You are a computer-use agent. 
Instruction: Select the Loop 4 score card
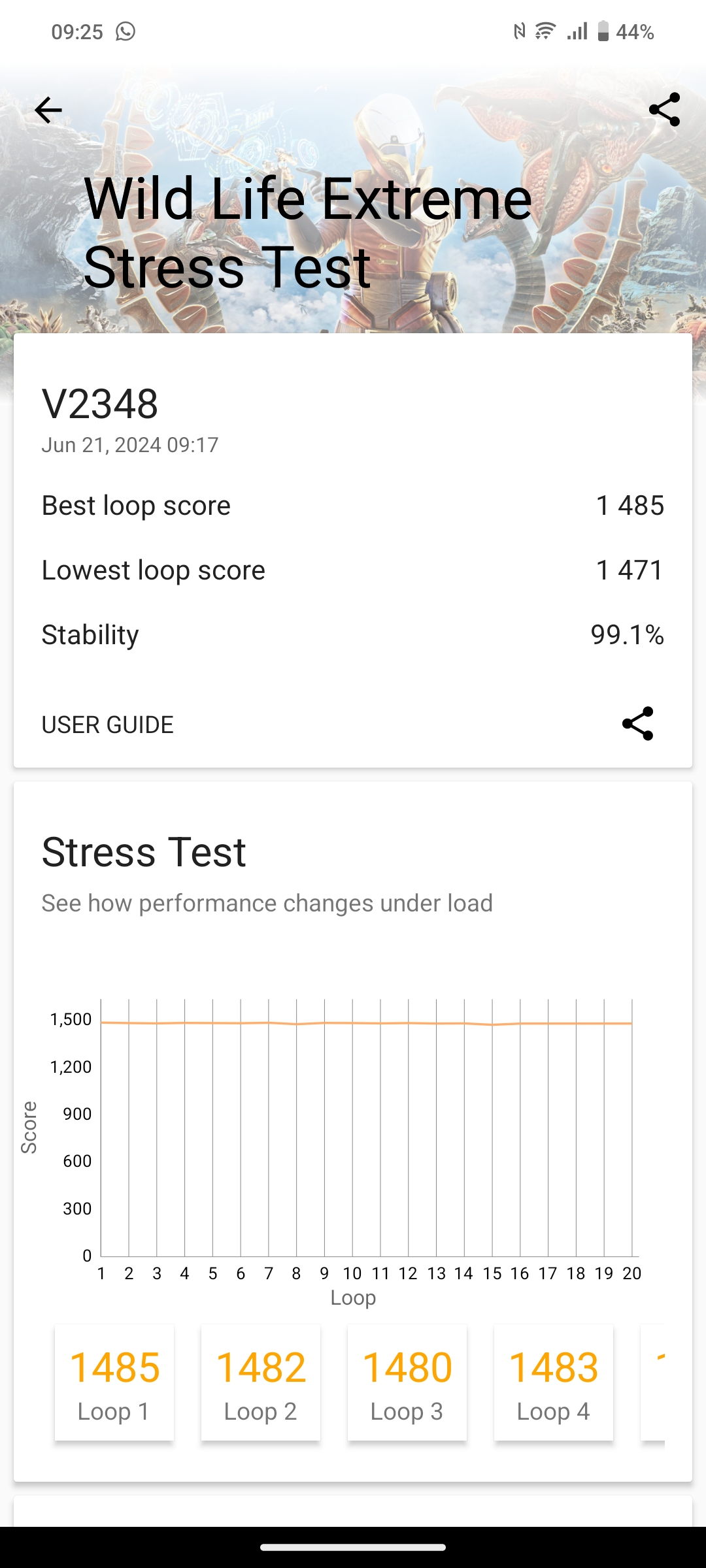pos(554,1382)
